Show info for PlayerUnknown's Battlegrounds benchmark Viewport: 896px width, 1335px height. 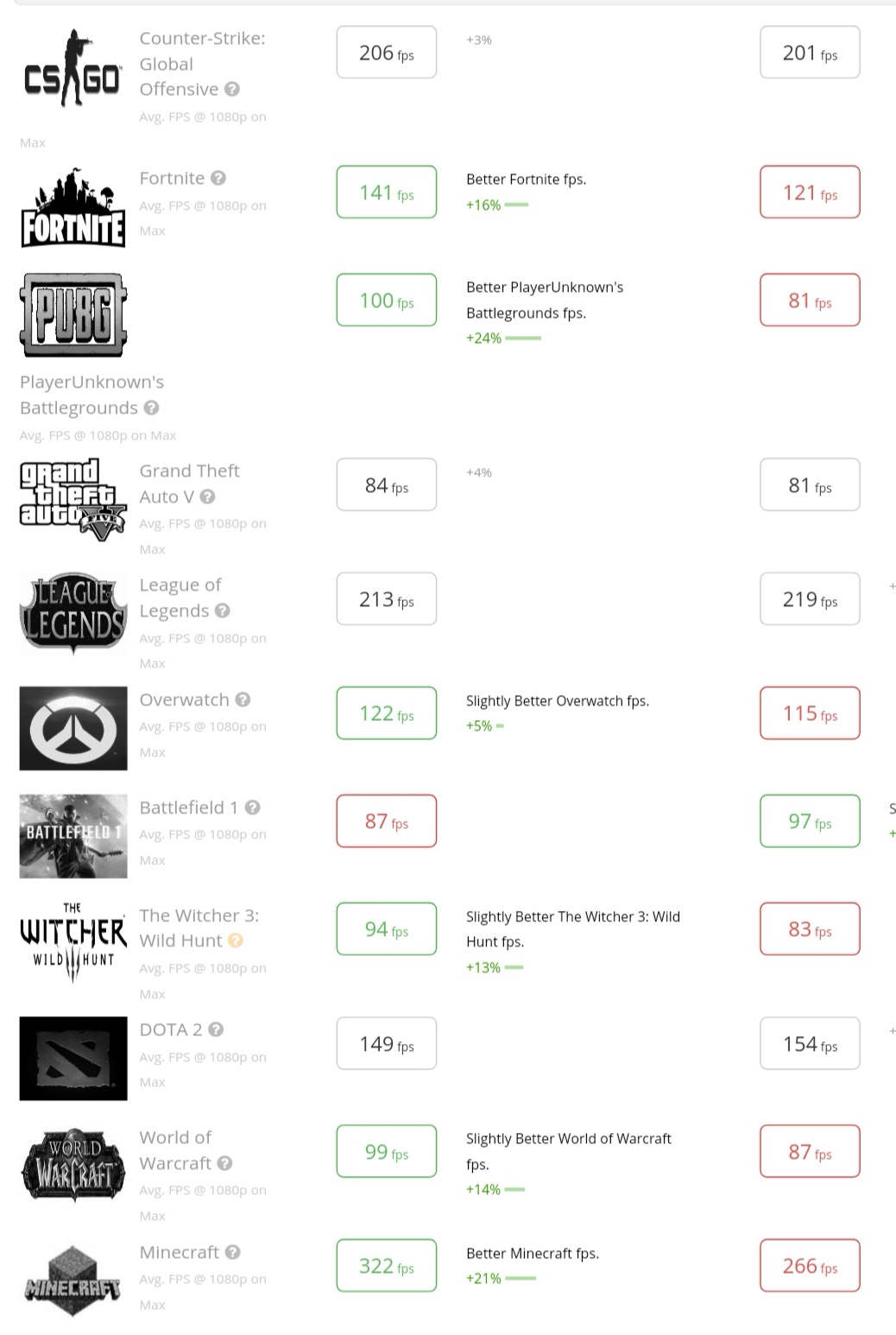point(152,408)
